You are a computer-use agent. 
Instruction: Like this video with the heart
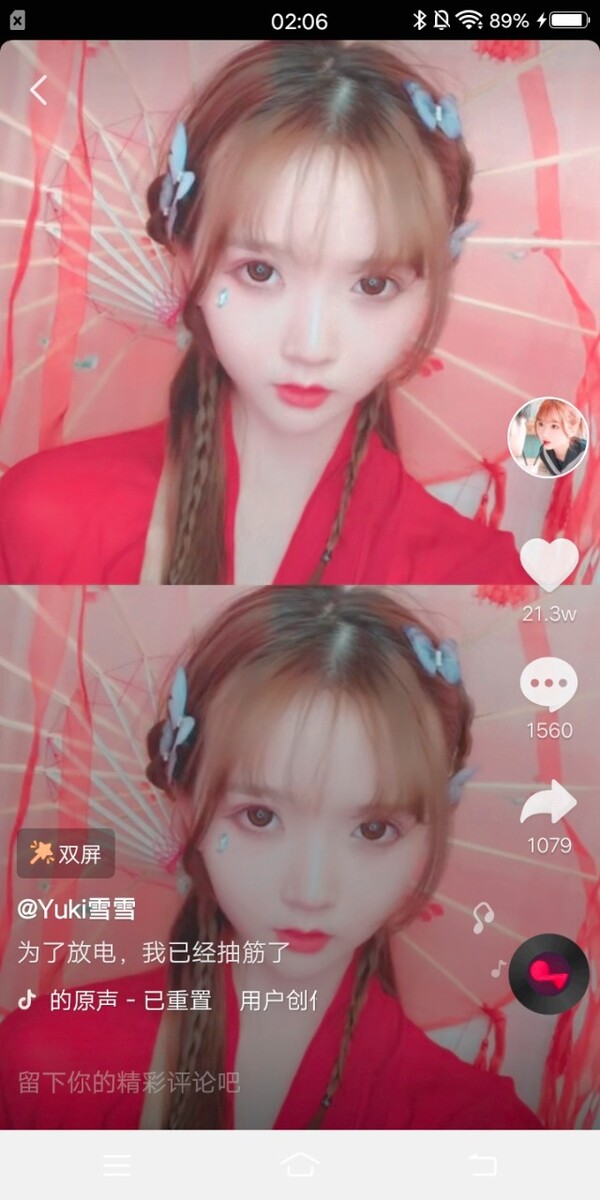[x=549, y=565]
